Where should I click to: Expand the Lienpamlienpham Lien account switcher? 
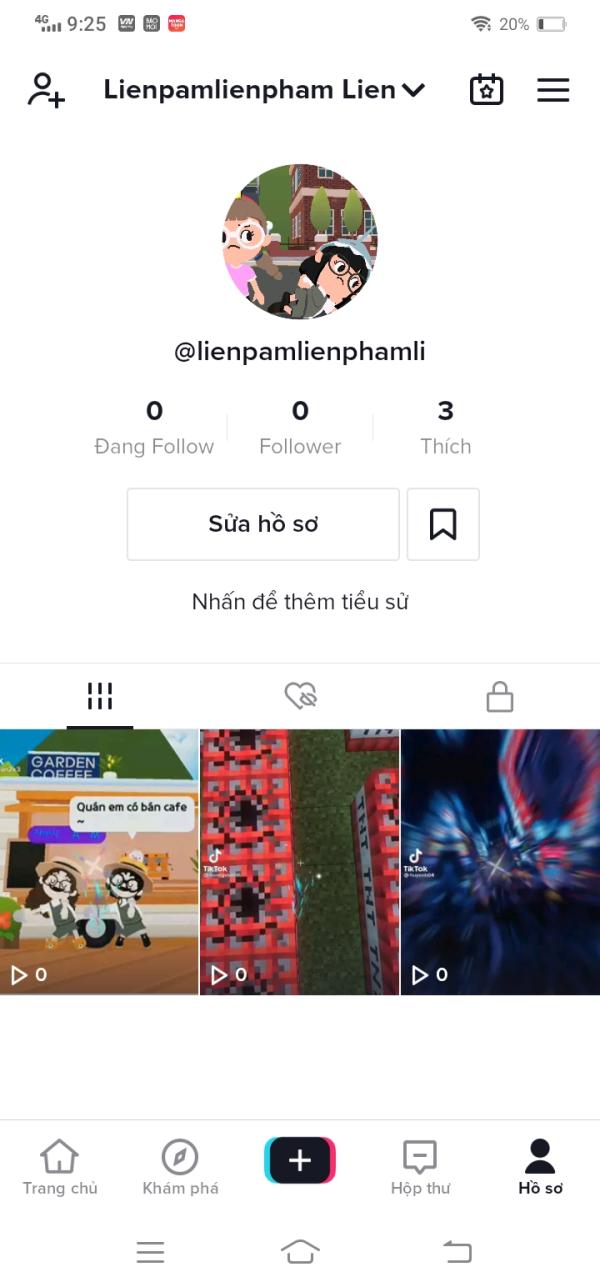(x=264, y=90)
